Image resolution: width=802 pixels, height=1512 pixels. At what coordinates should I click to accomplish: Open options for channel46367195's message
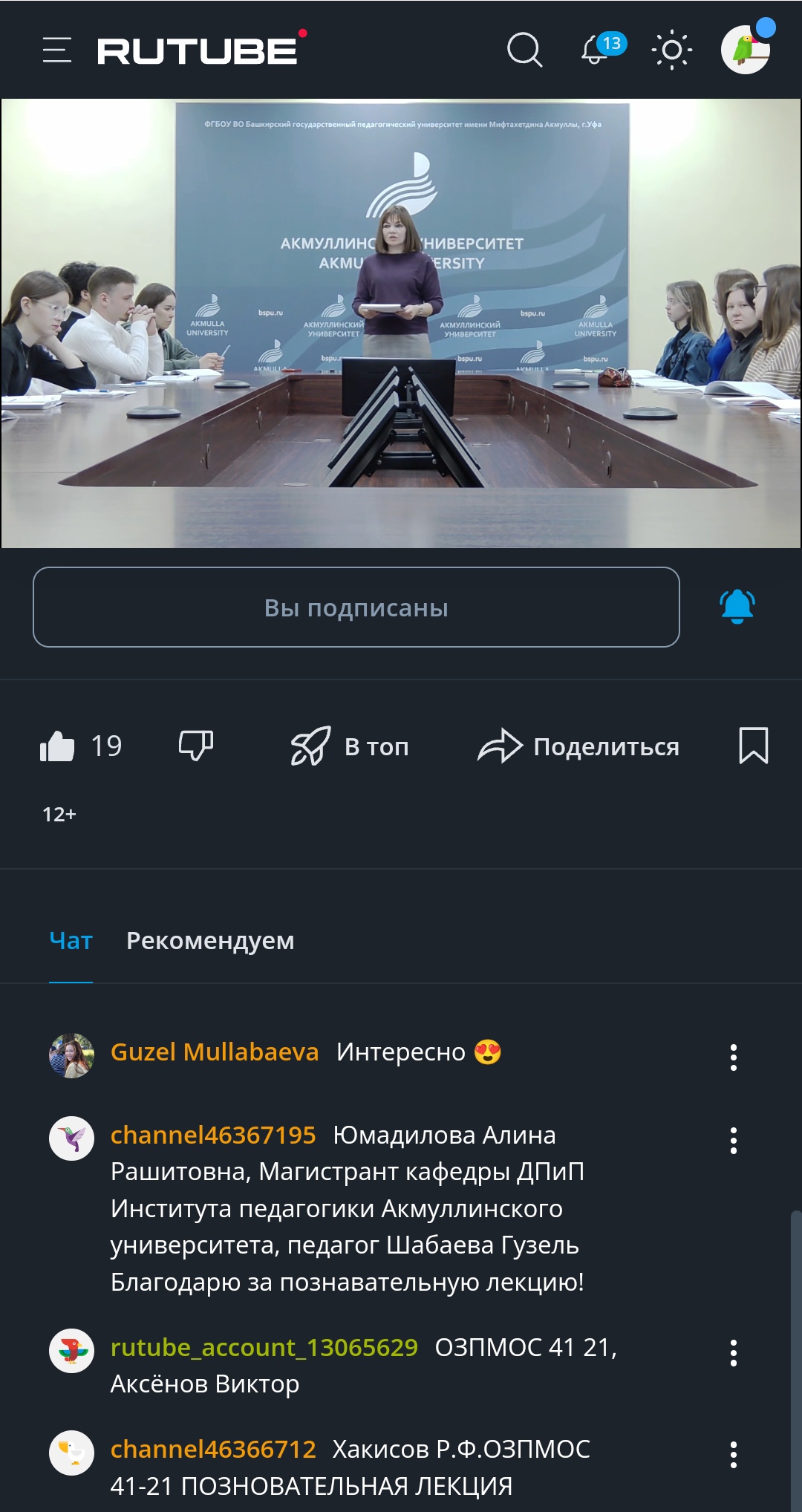click(734, 1140)
